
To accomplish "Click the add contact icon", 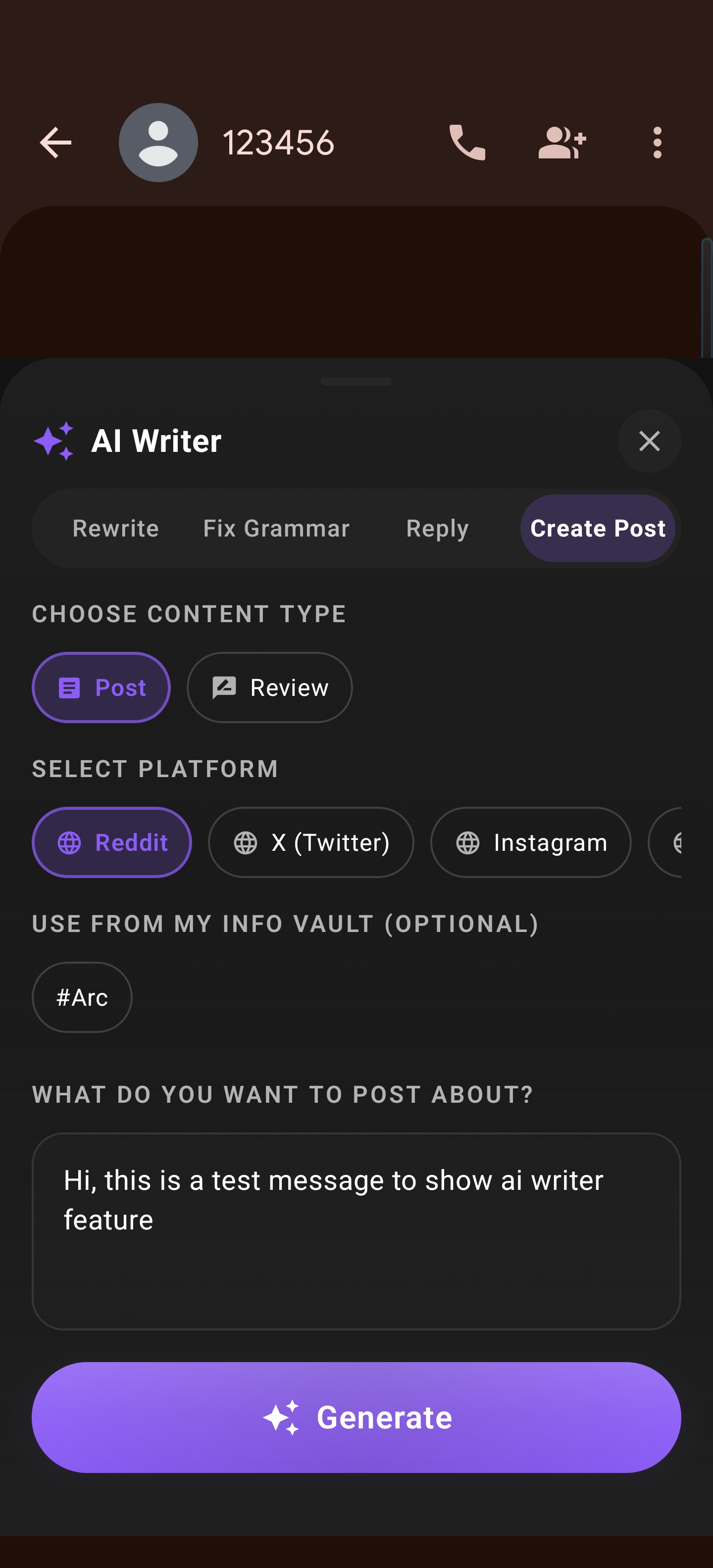I will coord(561,142).
